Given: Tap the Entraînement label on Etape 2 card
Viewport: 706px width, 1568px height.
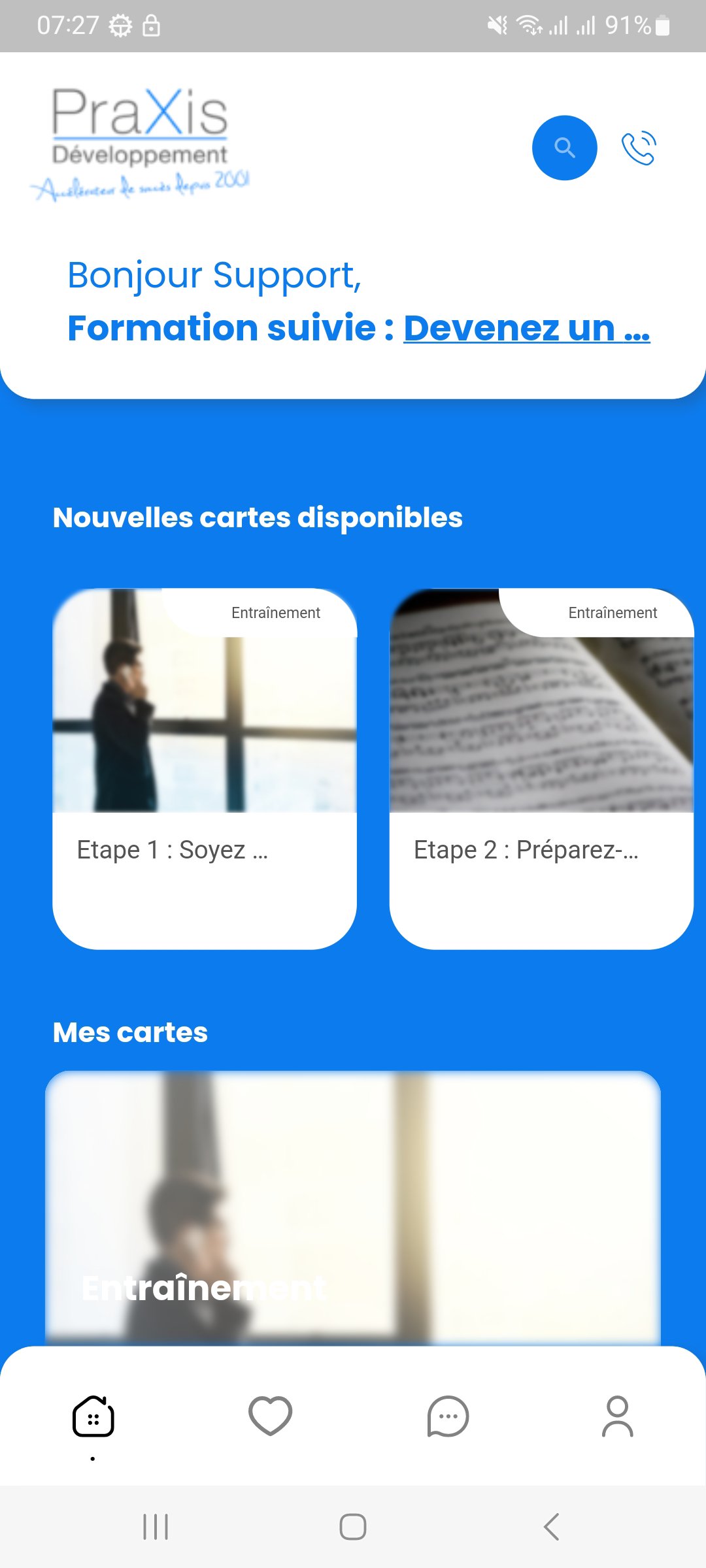Looking at the screenshot, I should 613,613.
